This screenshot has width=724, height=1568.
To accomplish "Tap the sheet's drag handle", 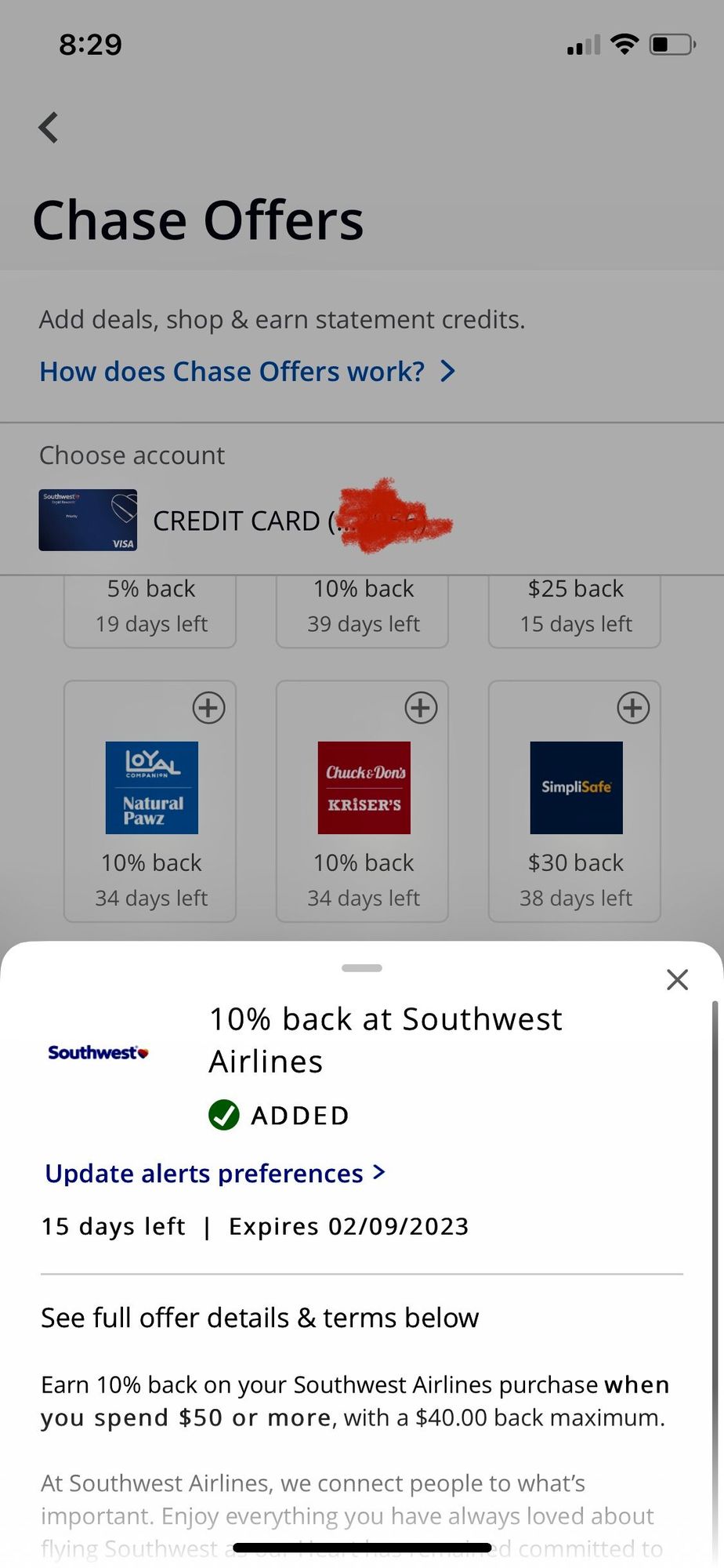I will coord(362,968).
